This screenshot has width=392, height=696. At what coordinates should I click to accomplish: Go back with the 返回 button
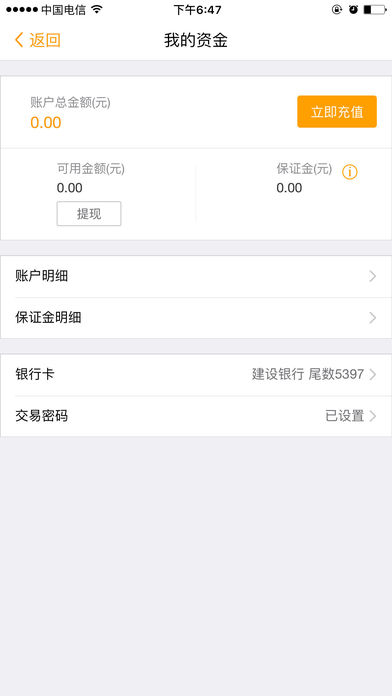pos(37,40)
